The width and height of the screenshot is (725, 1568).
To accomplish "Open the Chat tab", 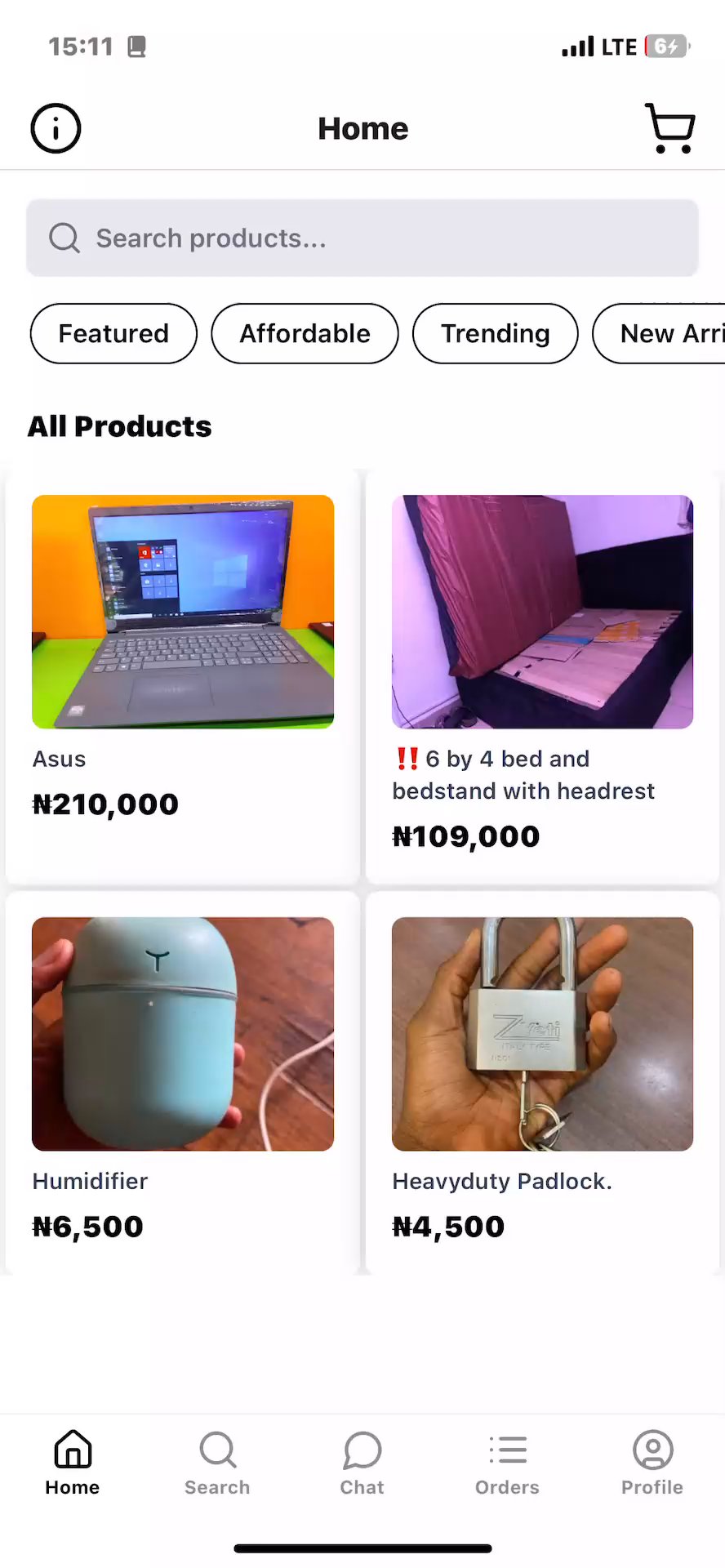I will pos(362,1463).
